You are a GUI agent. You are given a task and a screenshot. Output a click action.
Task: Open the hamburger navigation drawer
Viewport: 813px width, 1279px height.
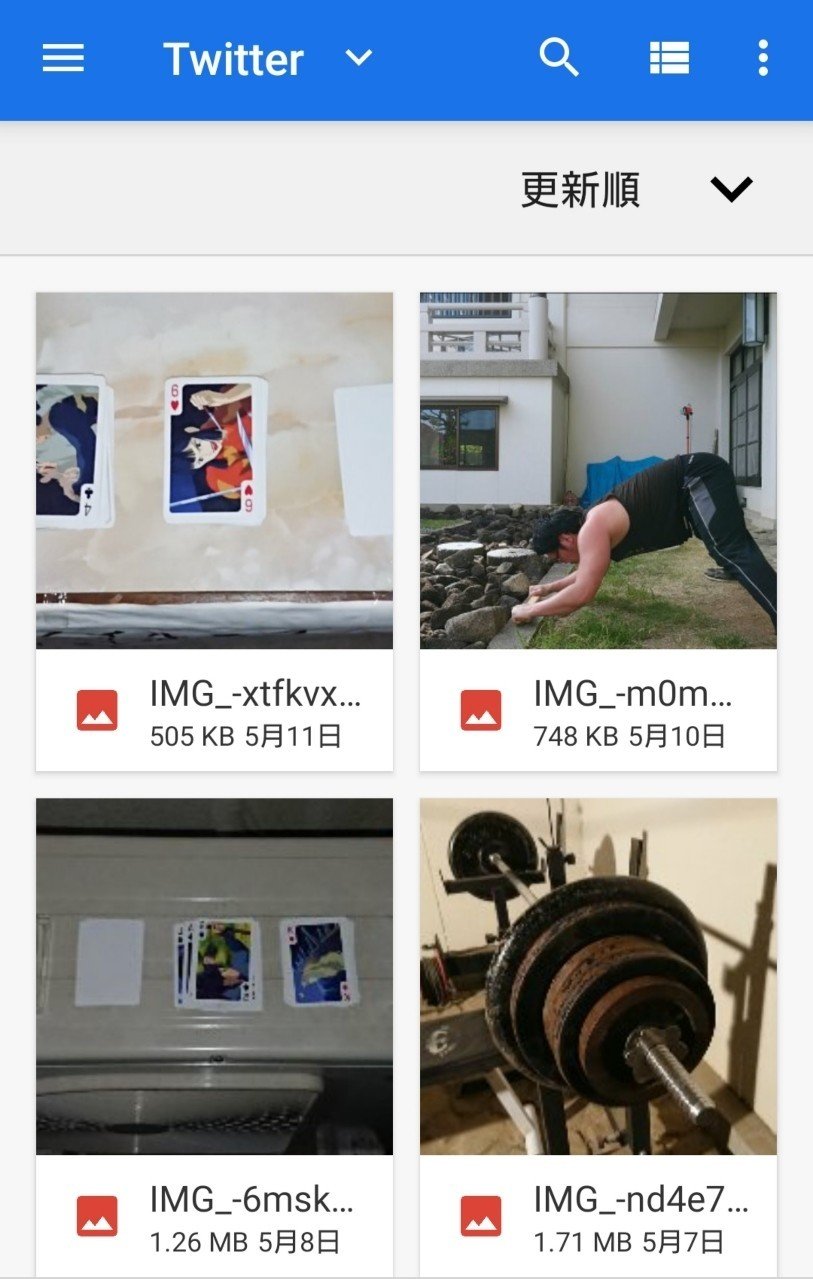point(63,59)
